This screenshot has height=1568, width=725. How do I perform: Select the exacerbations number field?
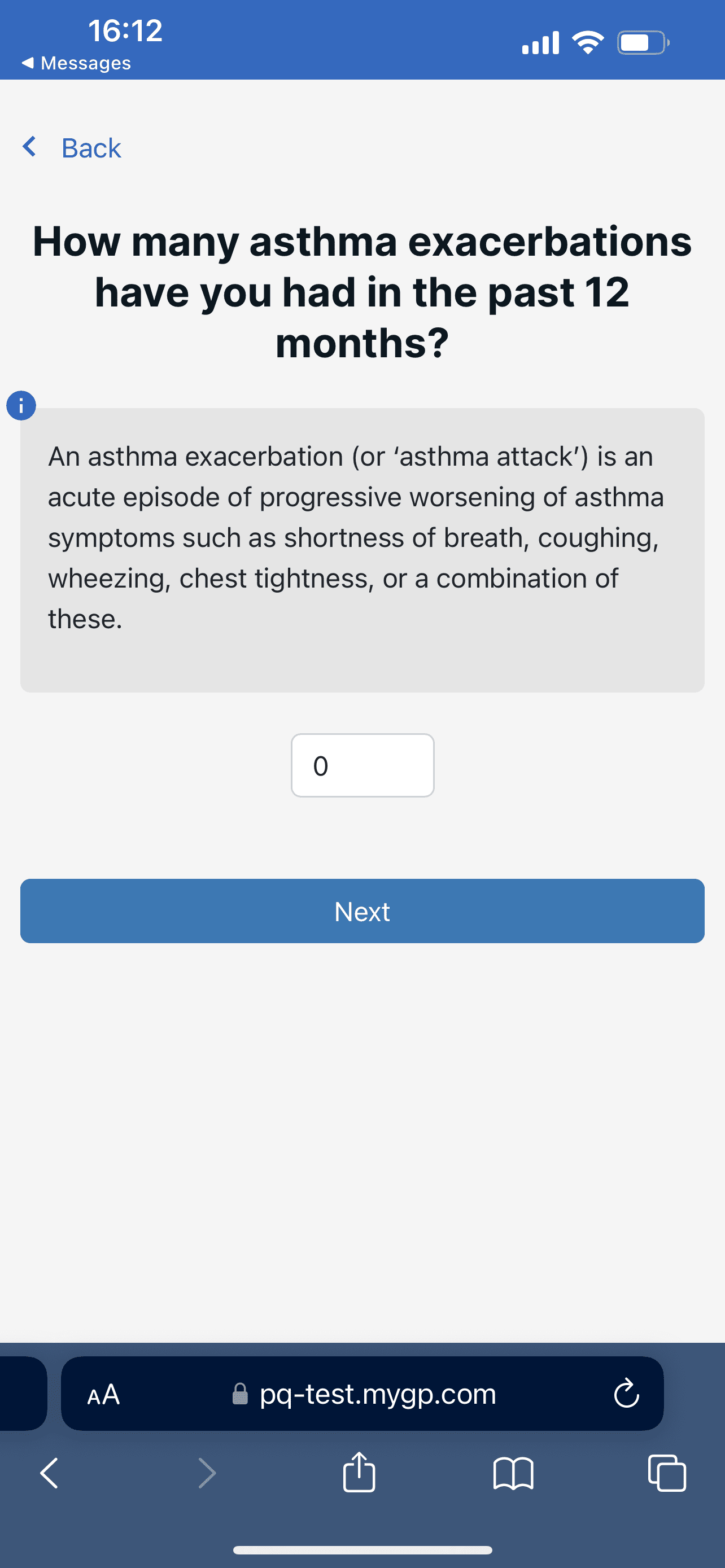pos(362,765)
